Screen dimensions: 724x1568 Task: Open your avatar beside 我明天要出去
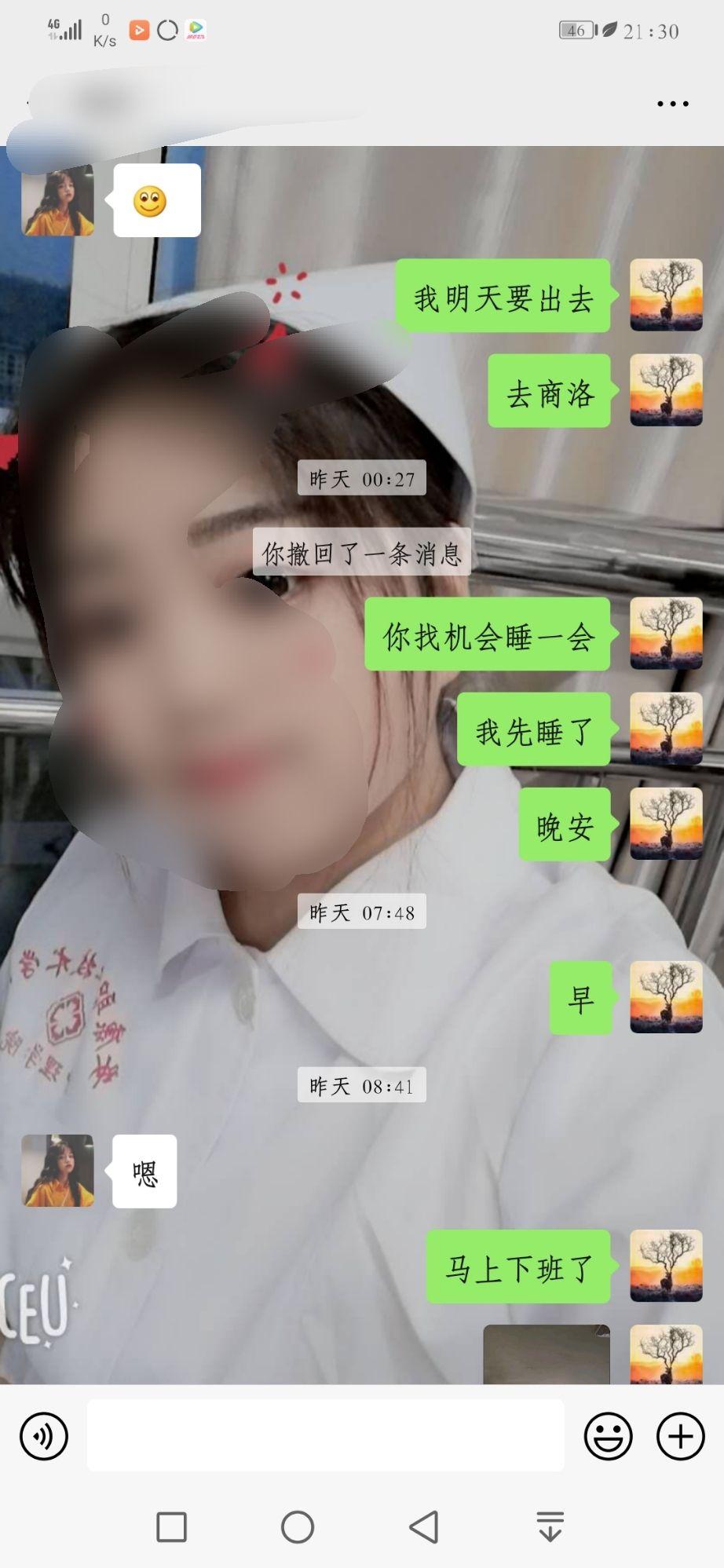(x=666, y=295)
